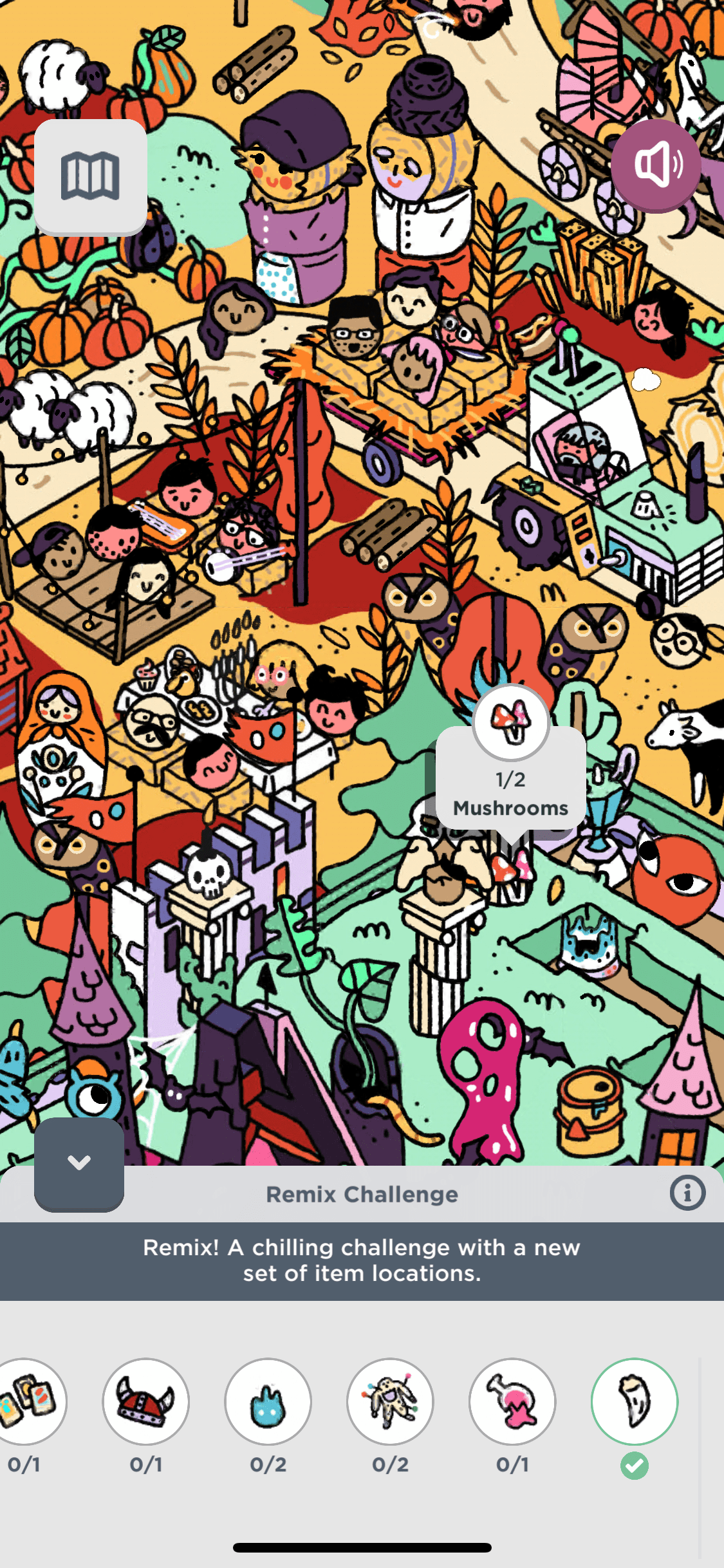
Task: Select the blue flame item
Action: click(268, 1401)
